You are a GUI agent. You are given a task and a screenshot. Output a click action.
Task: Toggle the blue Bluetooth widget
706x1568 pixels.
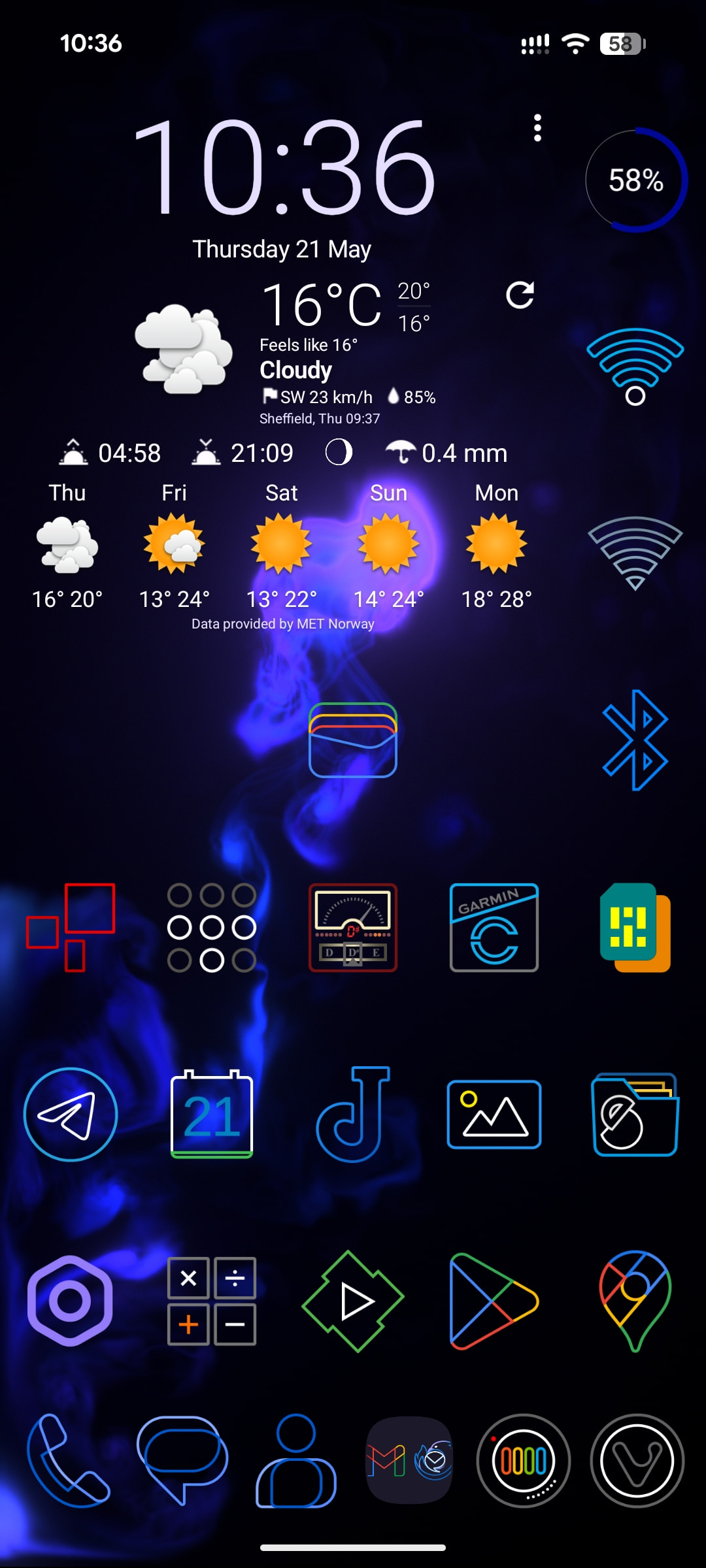pos(635,740)
